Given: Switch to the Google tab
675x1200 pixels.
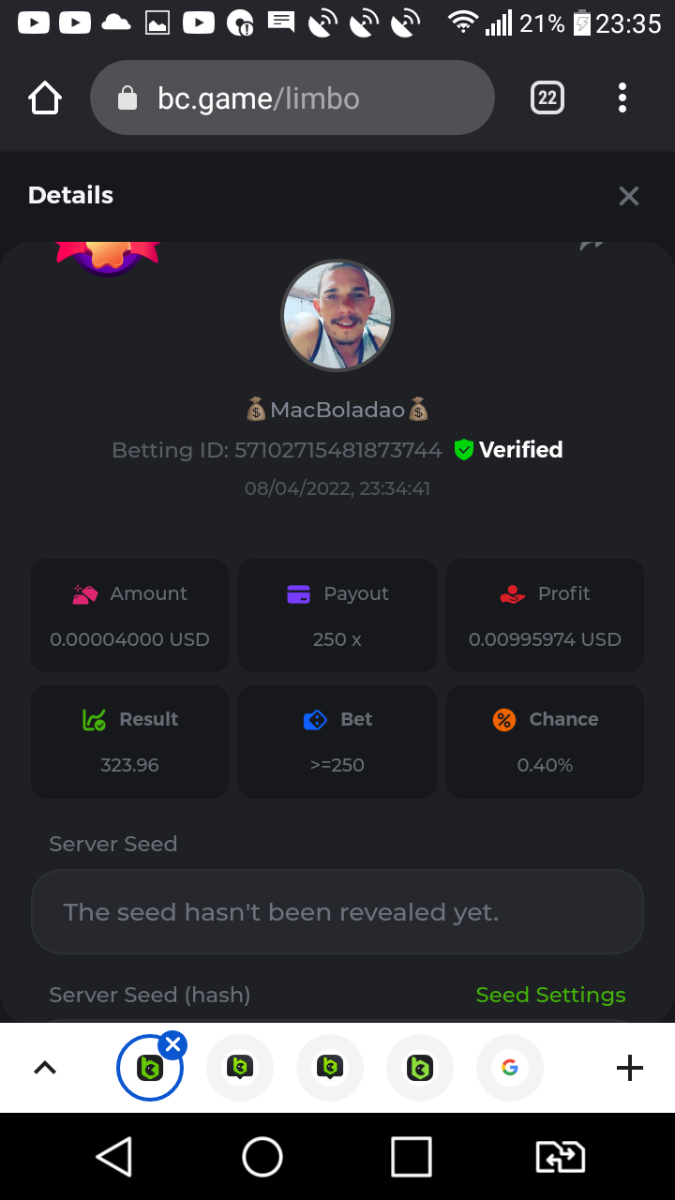Looking at the screenshot, I should tap(509, 1068).
